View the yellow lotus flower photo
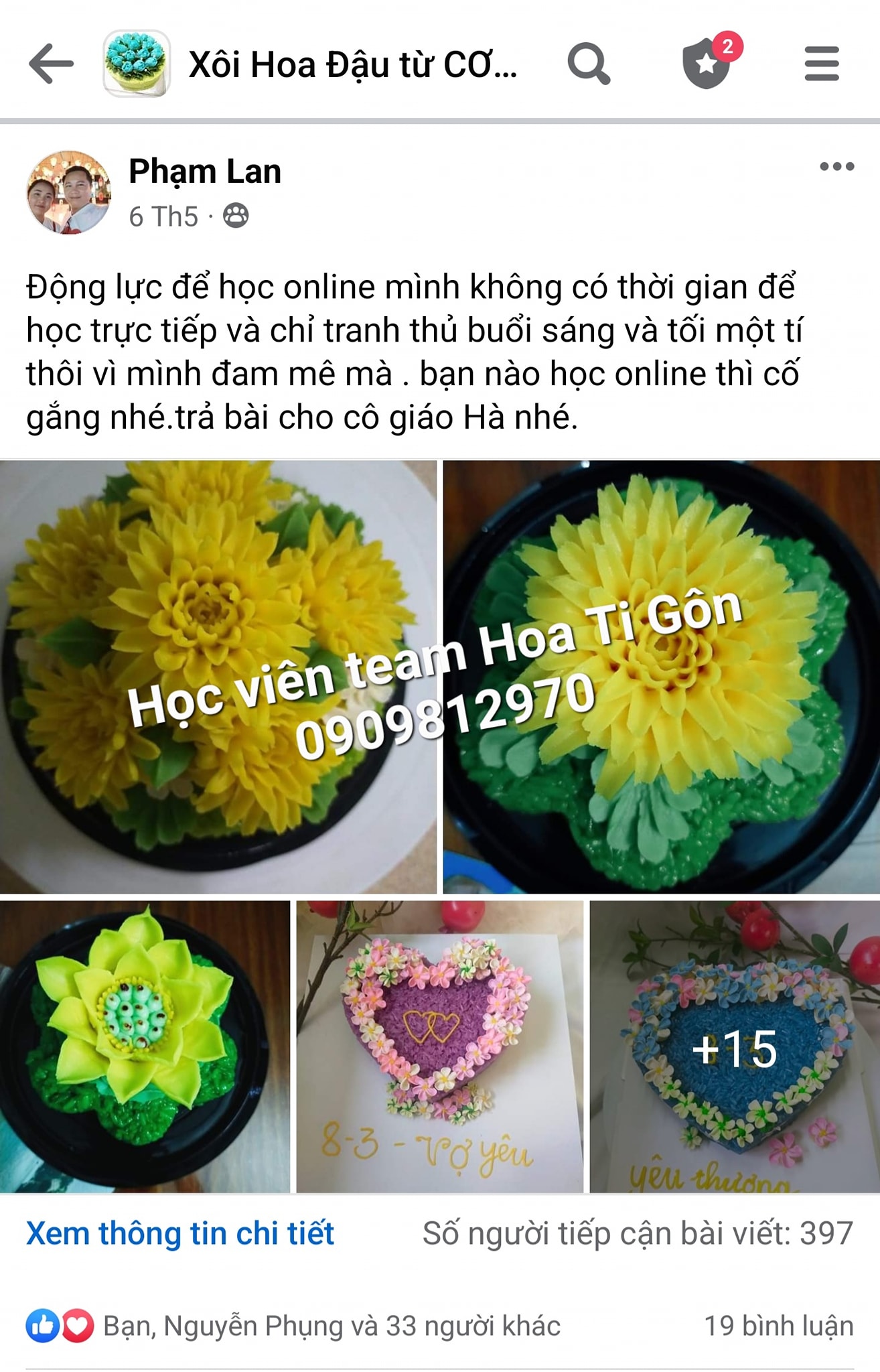Screen dimensions: 880x1372 (x=145, y=1046)
